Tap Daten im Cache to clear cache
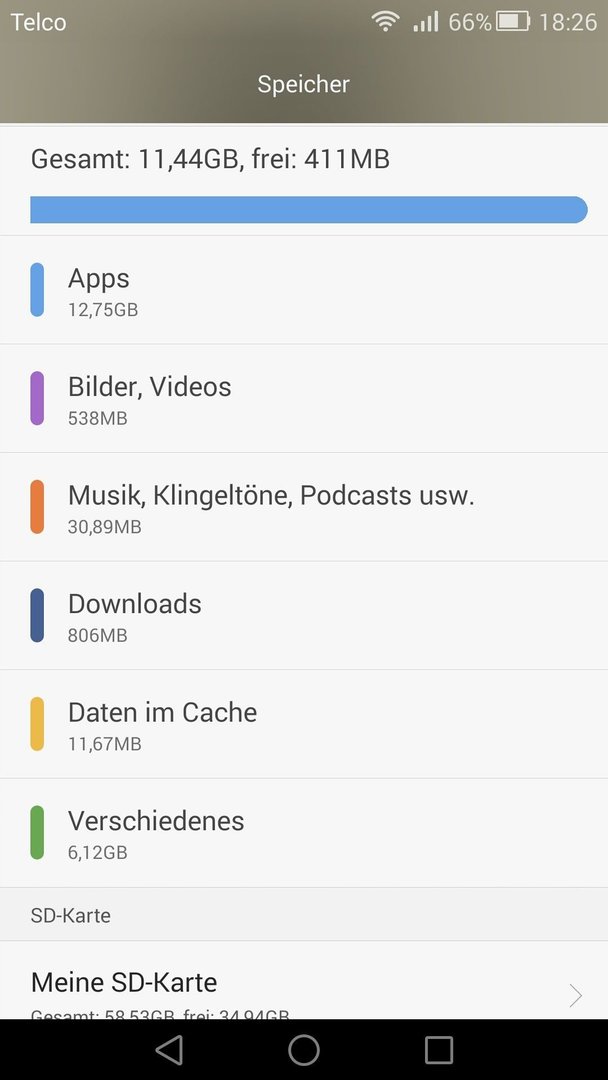 pyautogui.click(x=304, y=724)
